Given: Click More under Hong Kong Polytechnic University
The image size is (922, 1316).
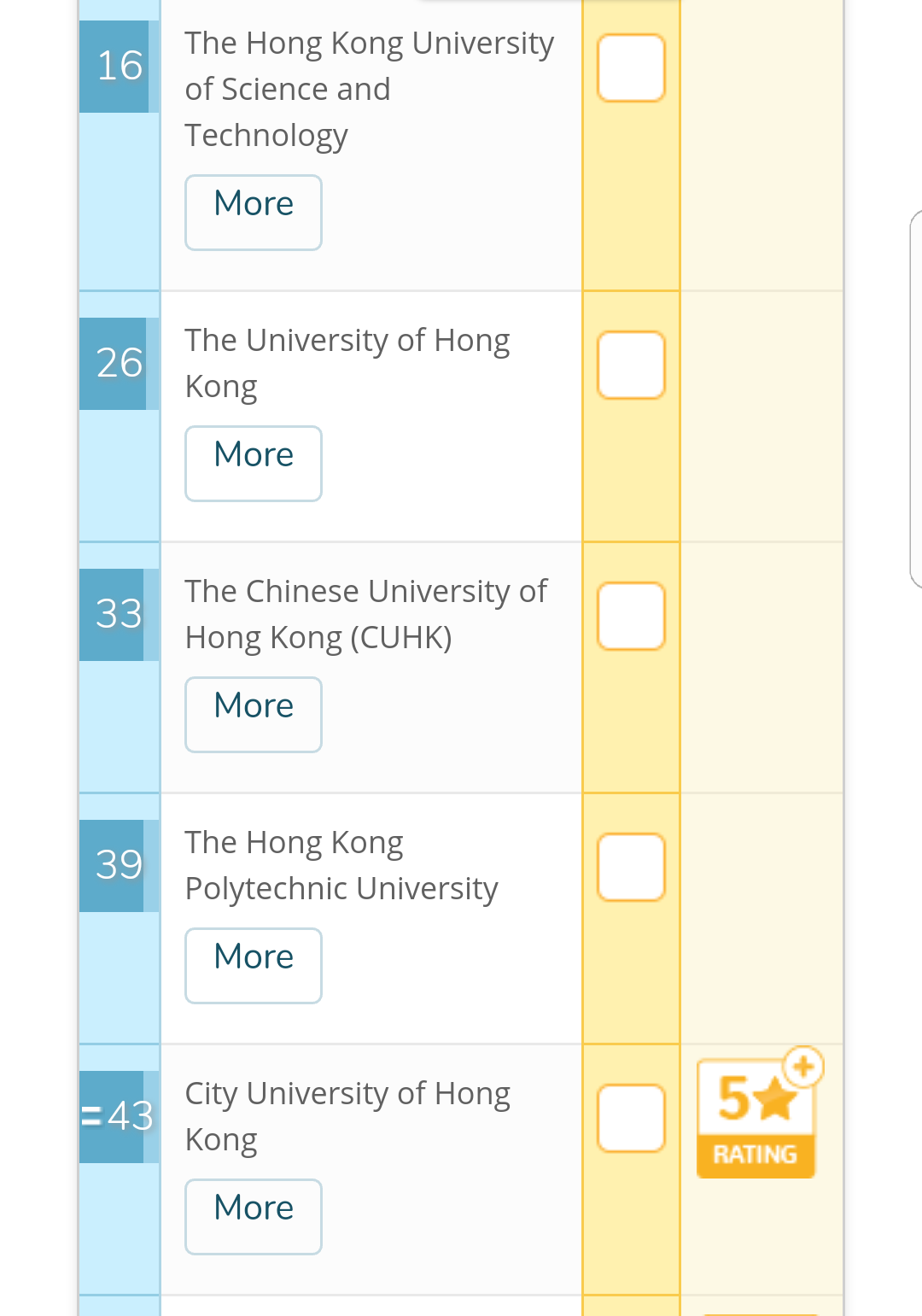Looking at the screenshot, I should click(x=253, y=966).
